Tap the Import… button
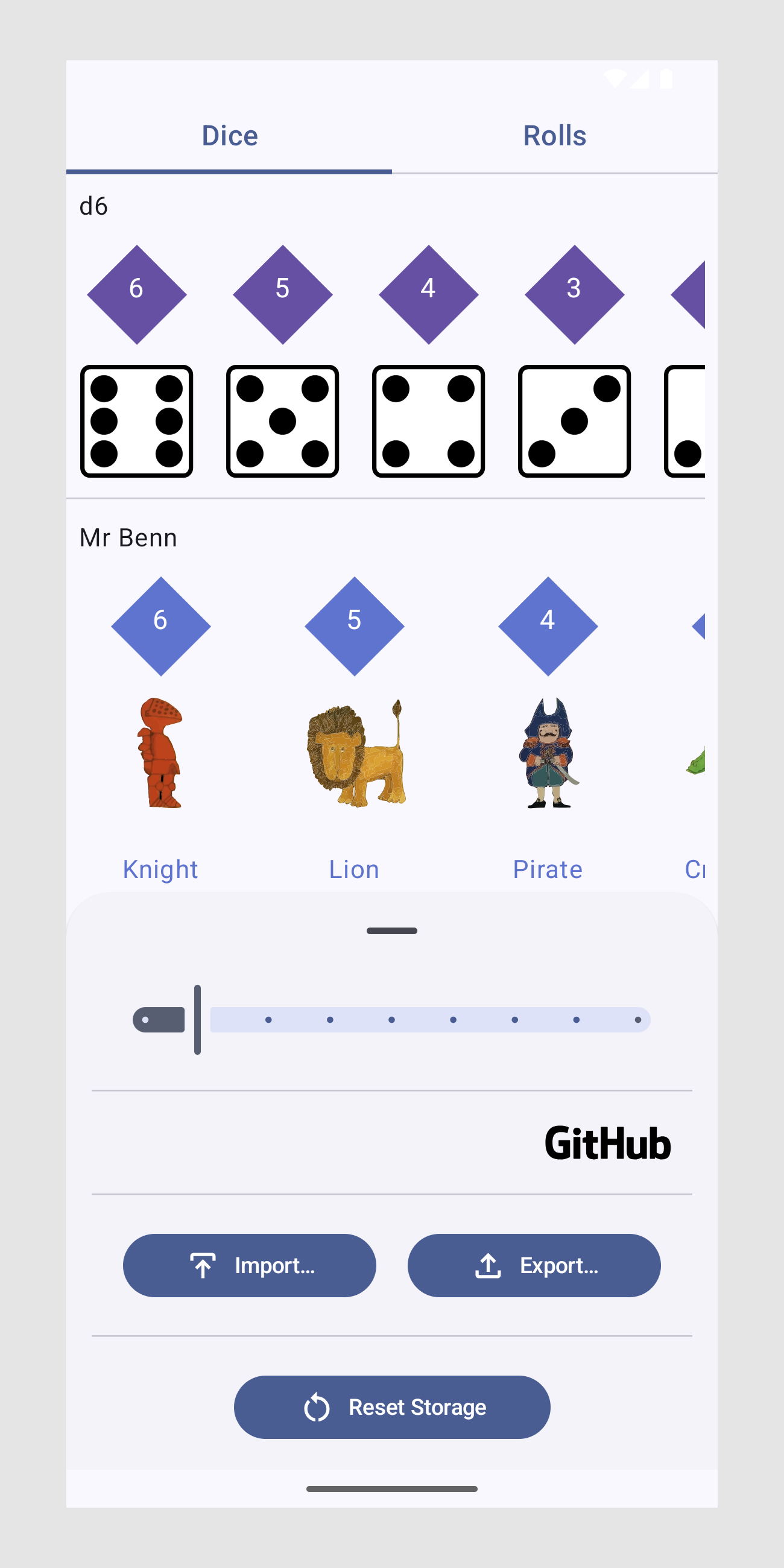The width and height of the screenshot is (784, 1568). 250,1265
